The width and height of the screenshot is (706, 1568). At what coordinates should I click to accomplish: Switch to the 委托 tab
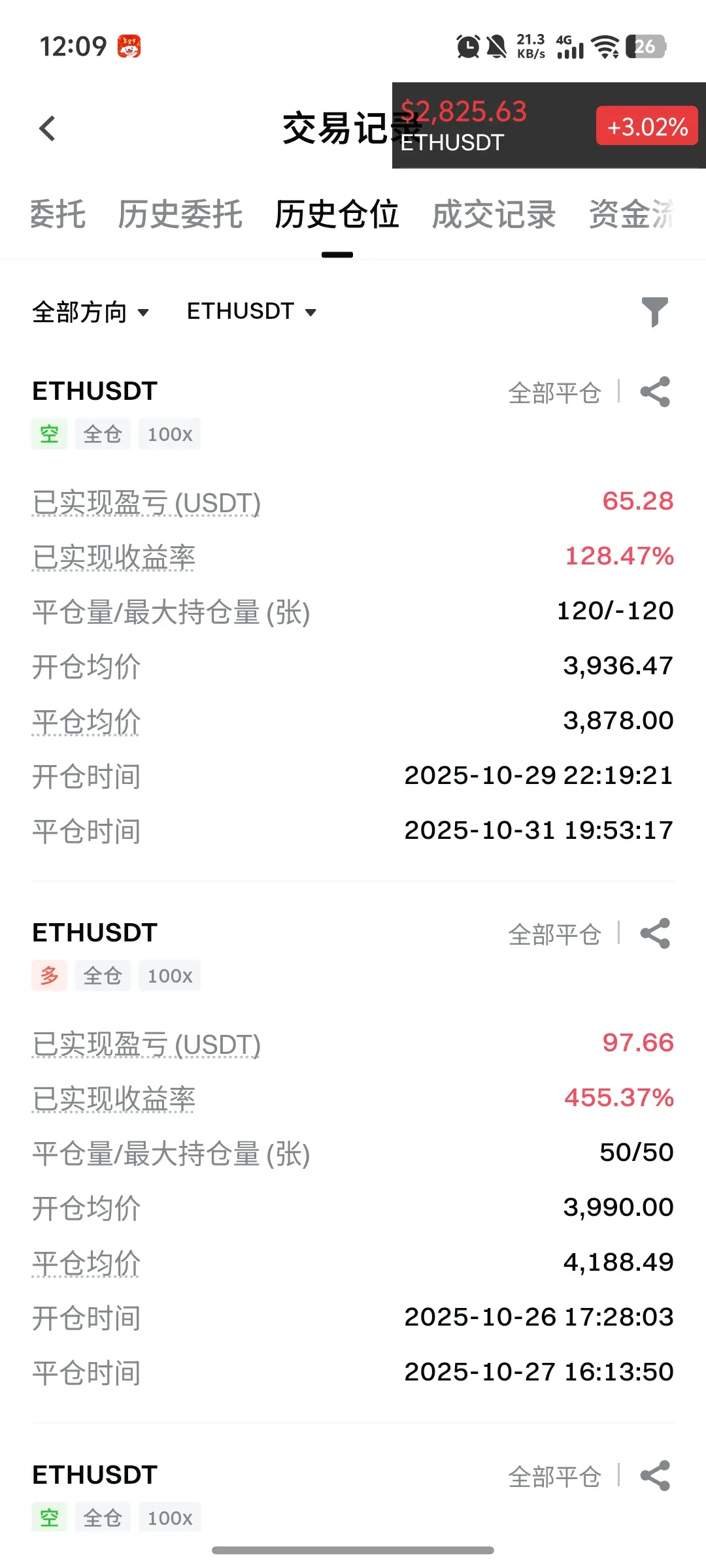coord(58,214)
